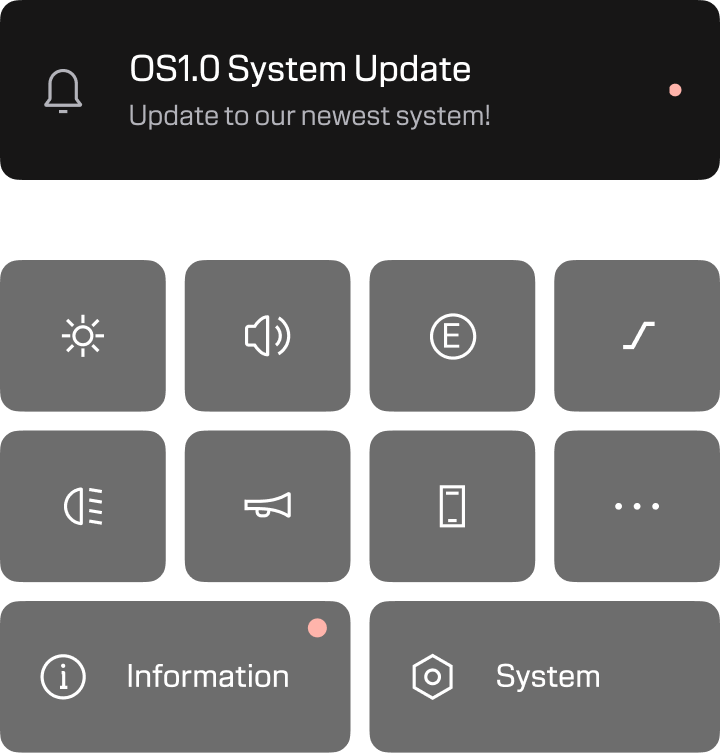
Task: Open the Information section
Action: [175, 677]
